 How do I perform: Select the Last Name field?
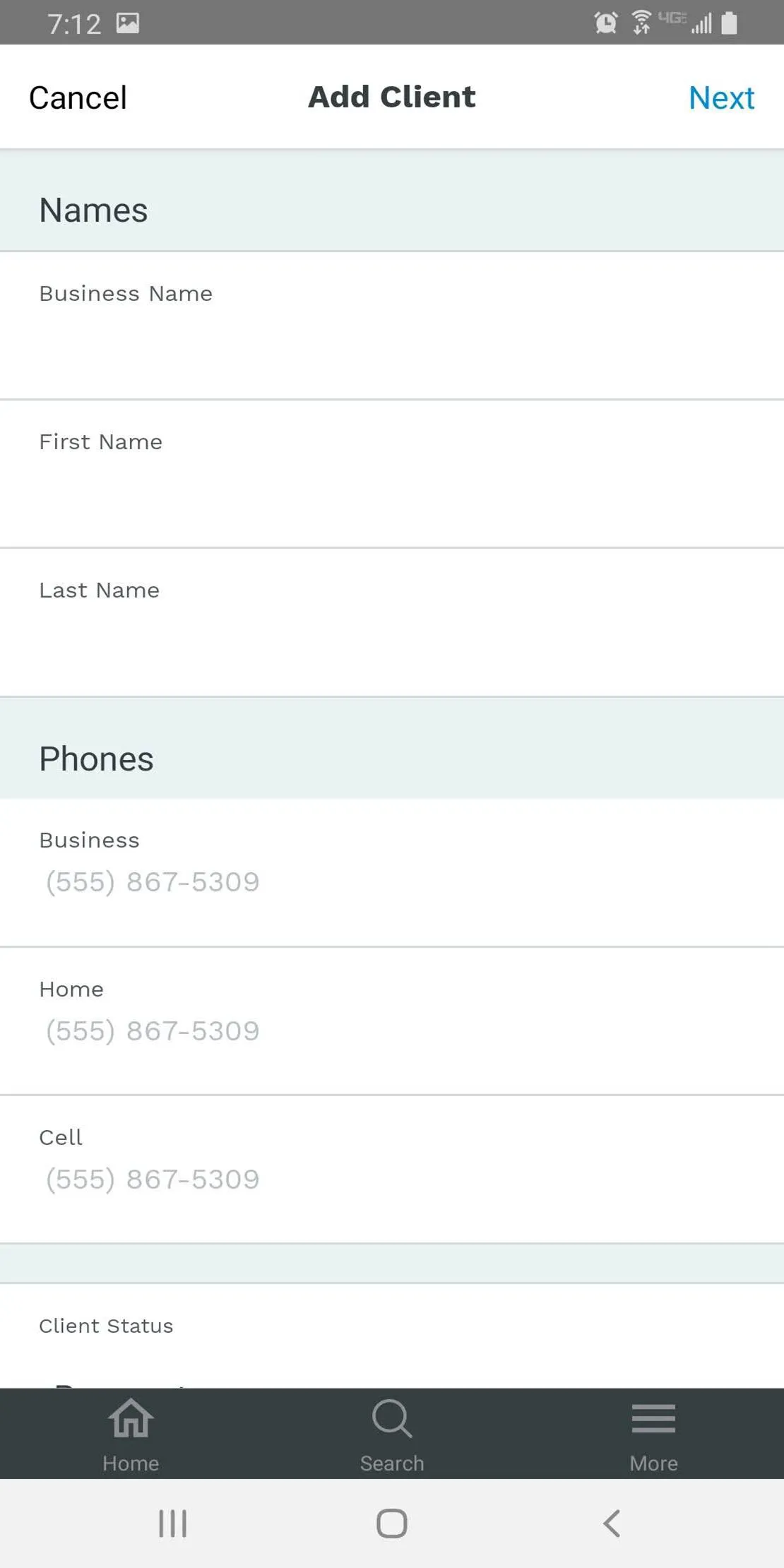[x=392, y=622]
